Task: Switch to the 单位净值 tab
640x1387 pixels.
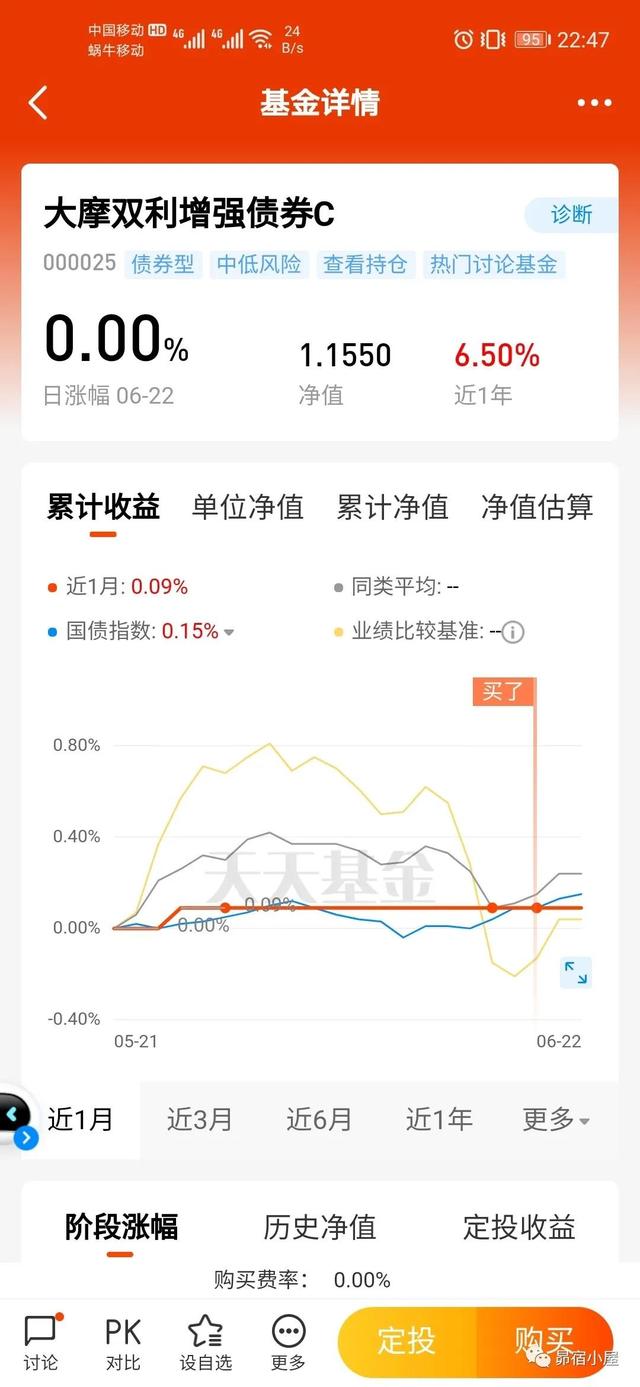Action: click(248, 507)
